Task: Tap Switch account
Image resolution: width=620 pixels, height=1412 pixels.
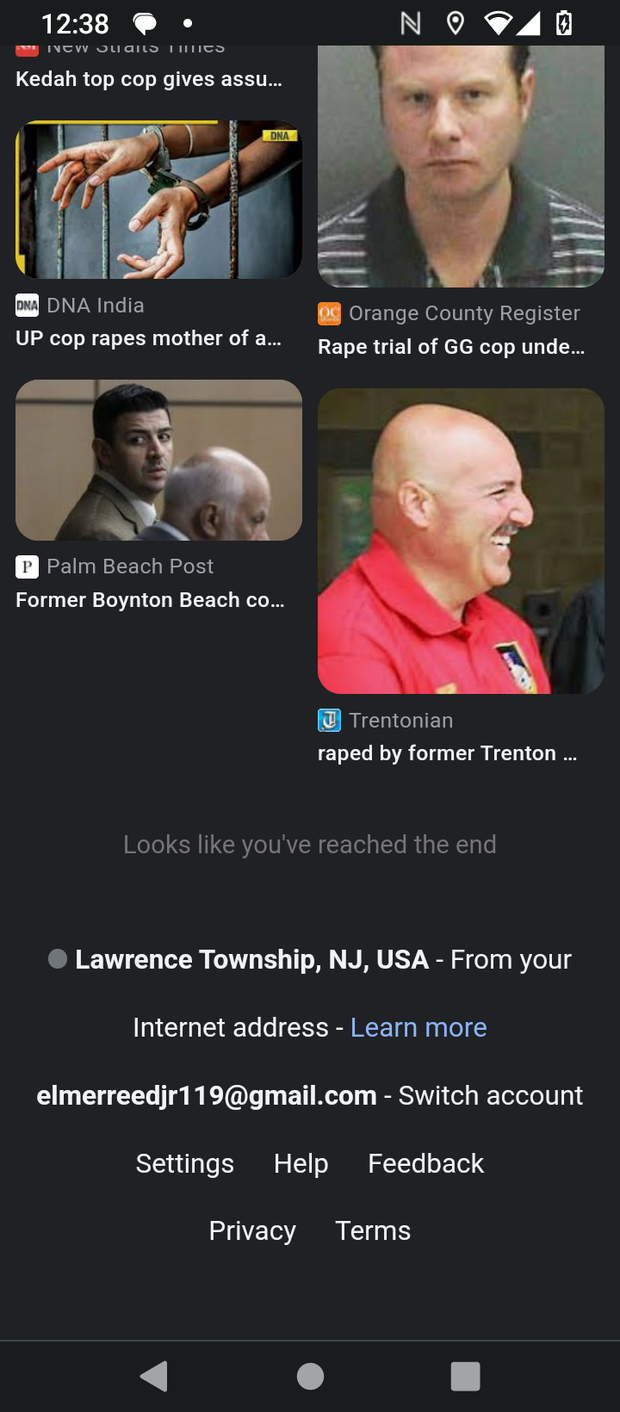Action: pyautogui.click(x=490, y=1095)
